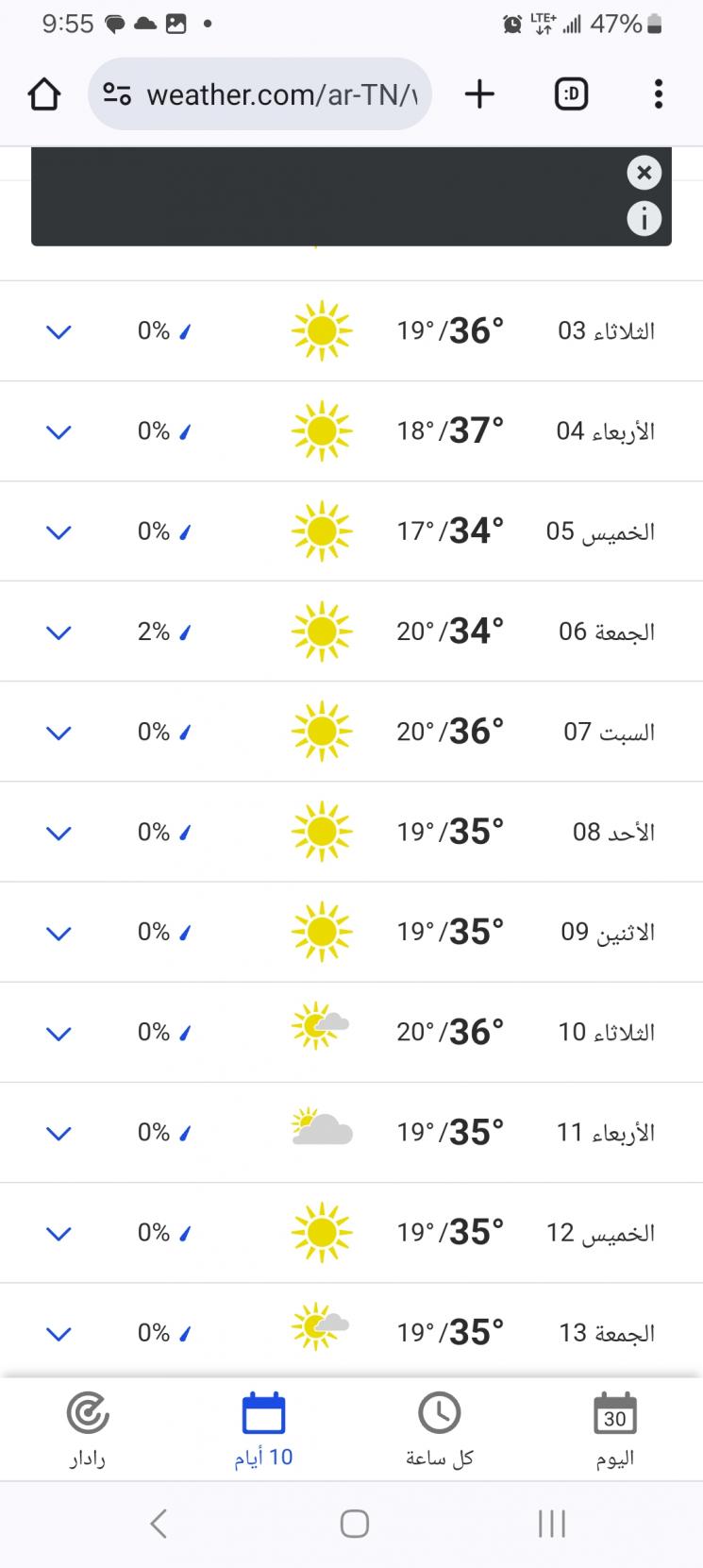
Task: Select the 10 أيام tab
Action: (263, 1429)
